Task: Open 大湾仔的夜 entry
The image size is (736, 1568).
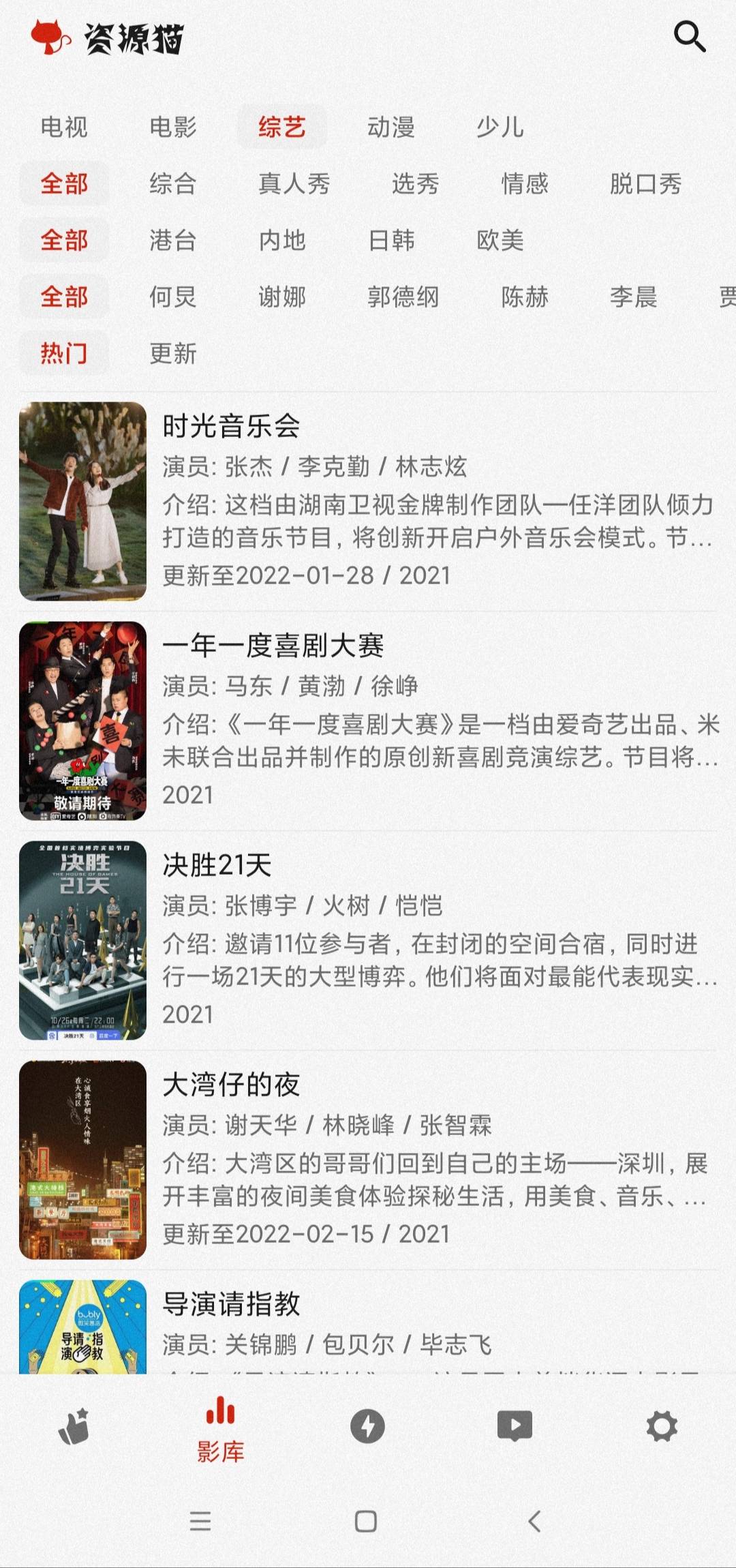Action: (368, 1160)
